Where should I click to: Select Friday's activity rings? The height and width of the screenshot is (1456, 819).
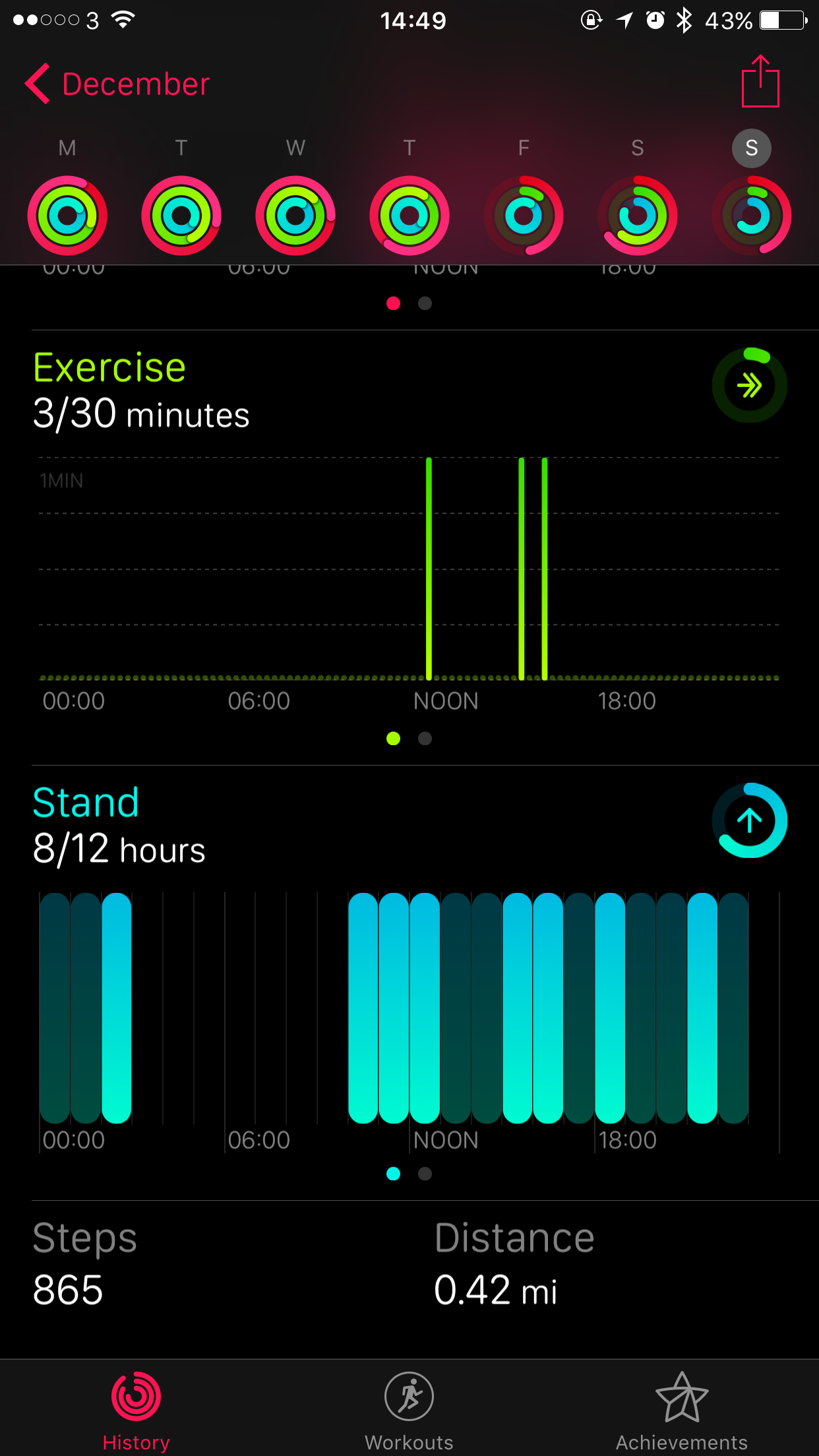524,216
